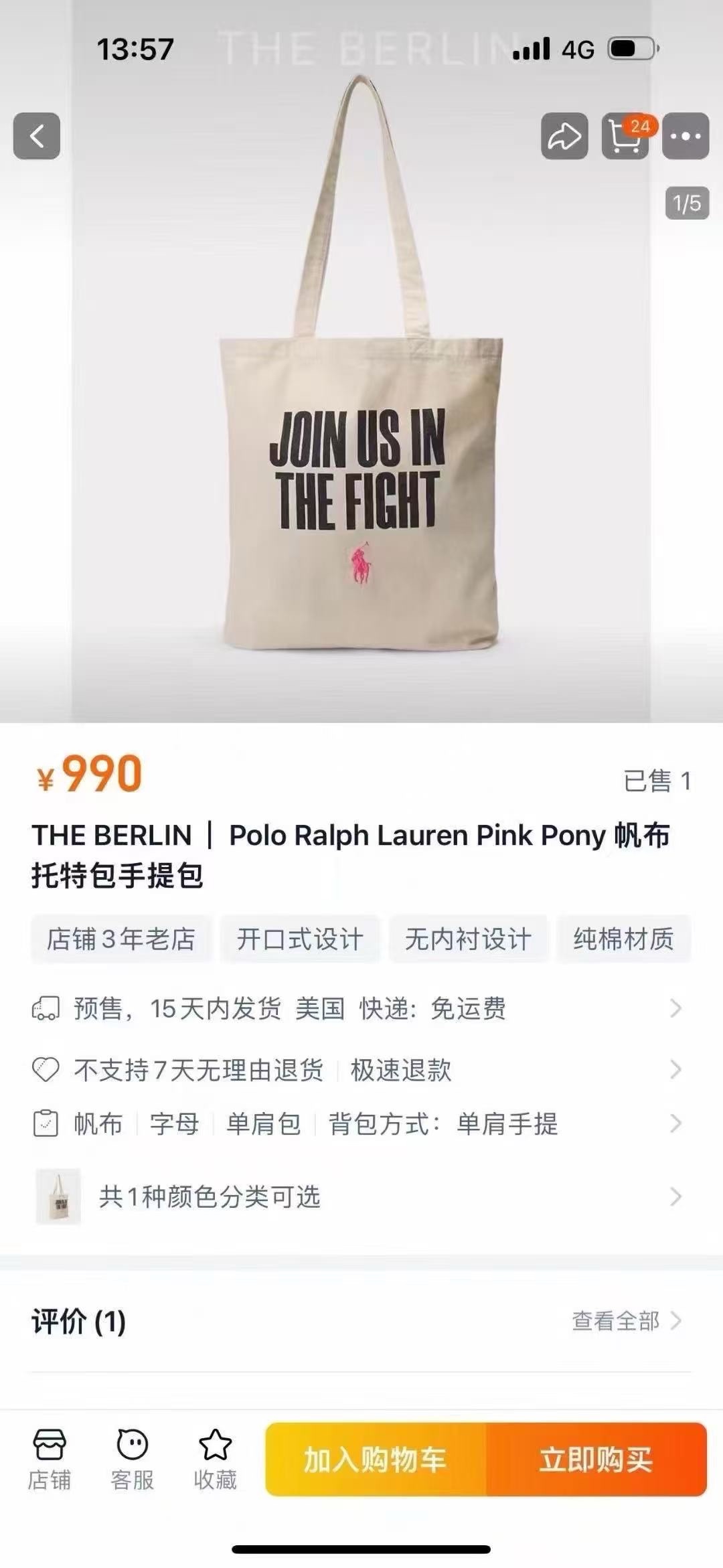Viewport: 723px width, 1568px height.
Task: Open return policy row 不支持7天无理由退货
Action: pyautogui.click(x=357, y=1070)
